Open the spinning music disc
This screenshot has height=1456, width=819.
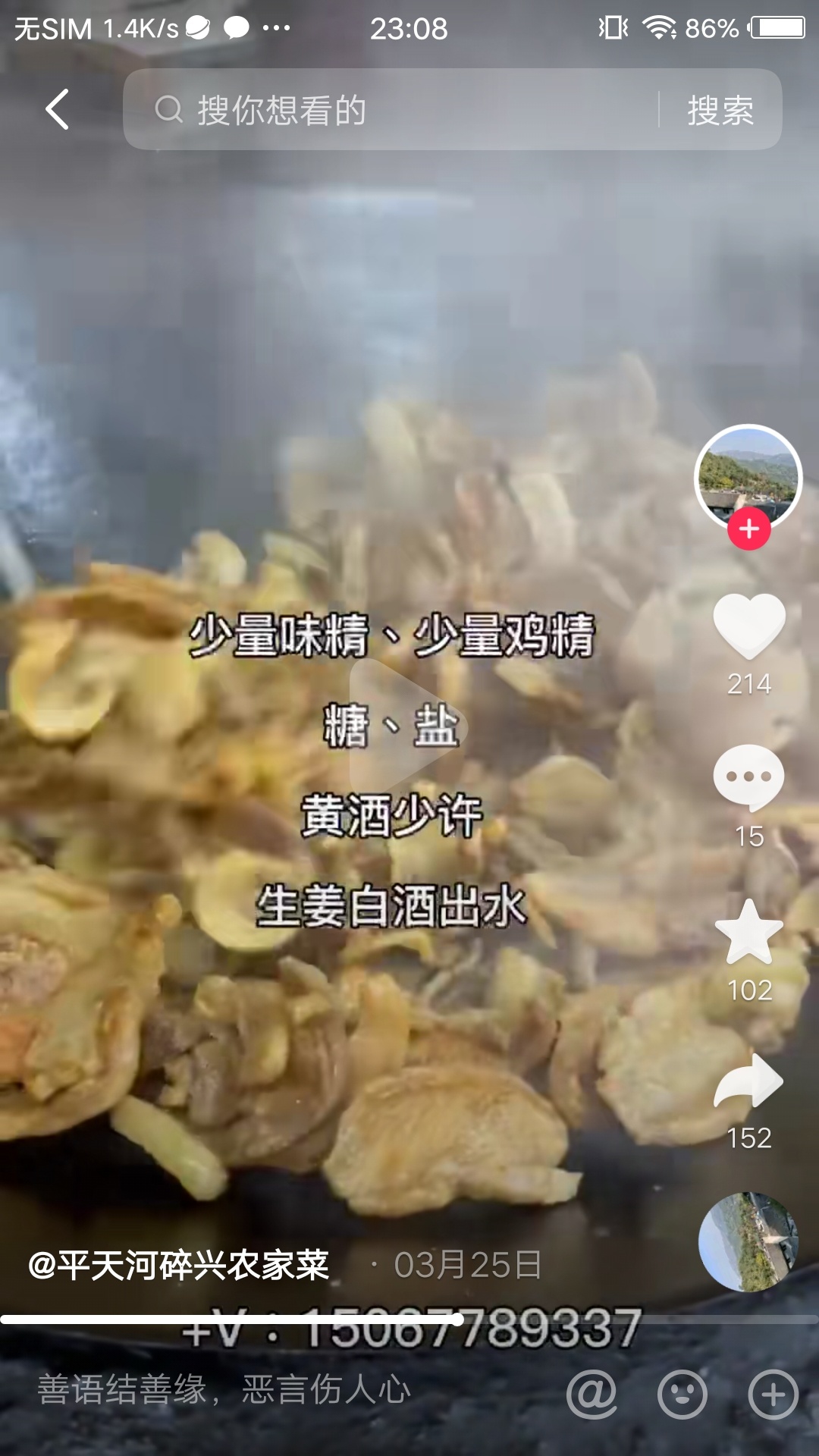click(748, 1242)
